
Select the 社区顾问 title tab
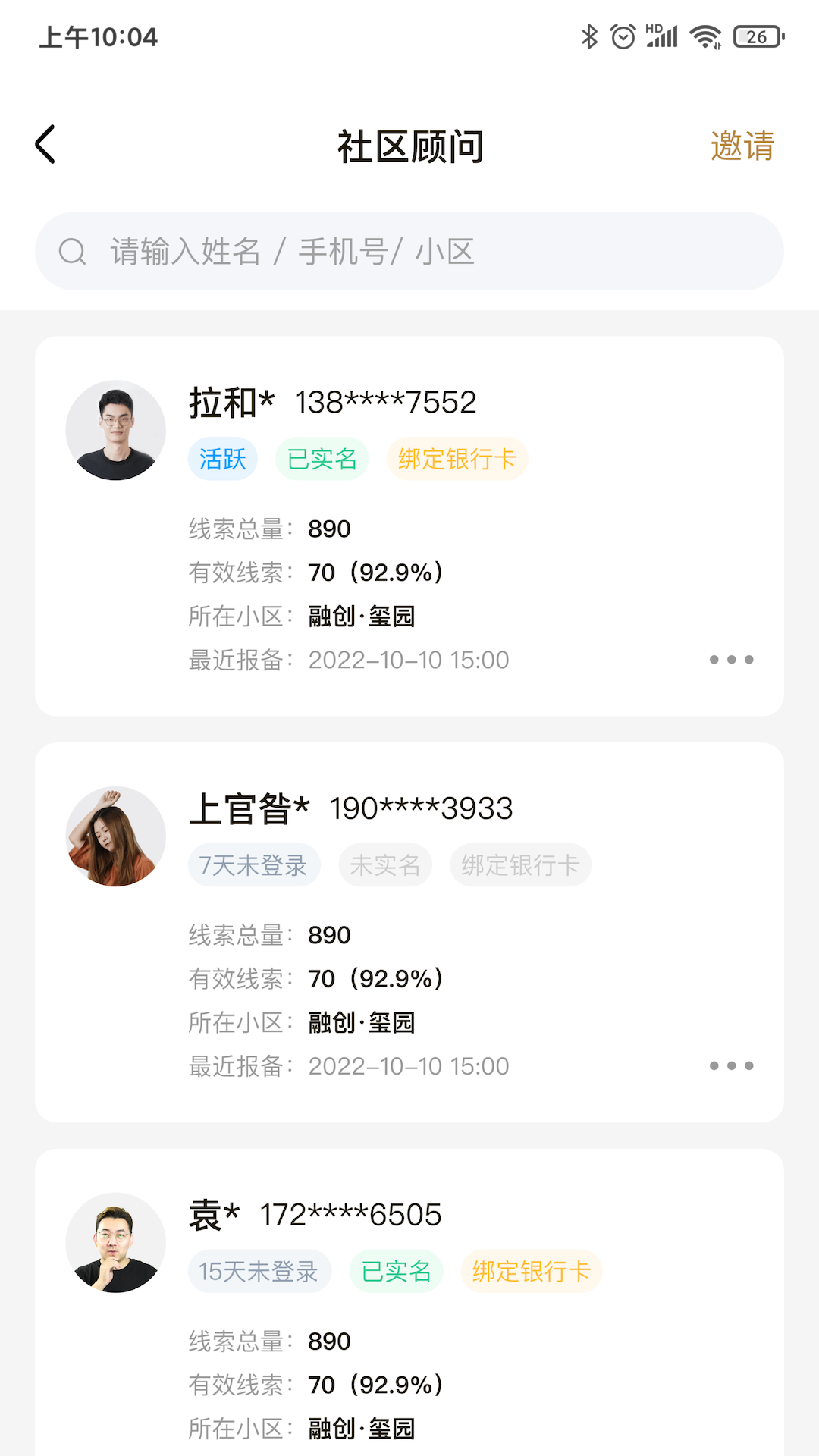coord(409,147)
